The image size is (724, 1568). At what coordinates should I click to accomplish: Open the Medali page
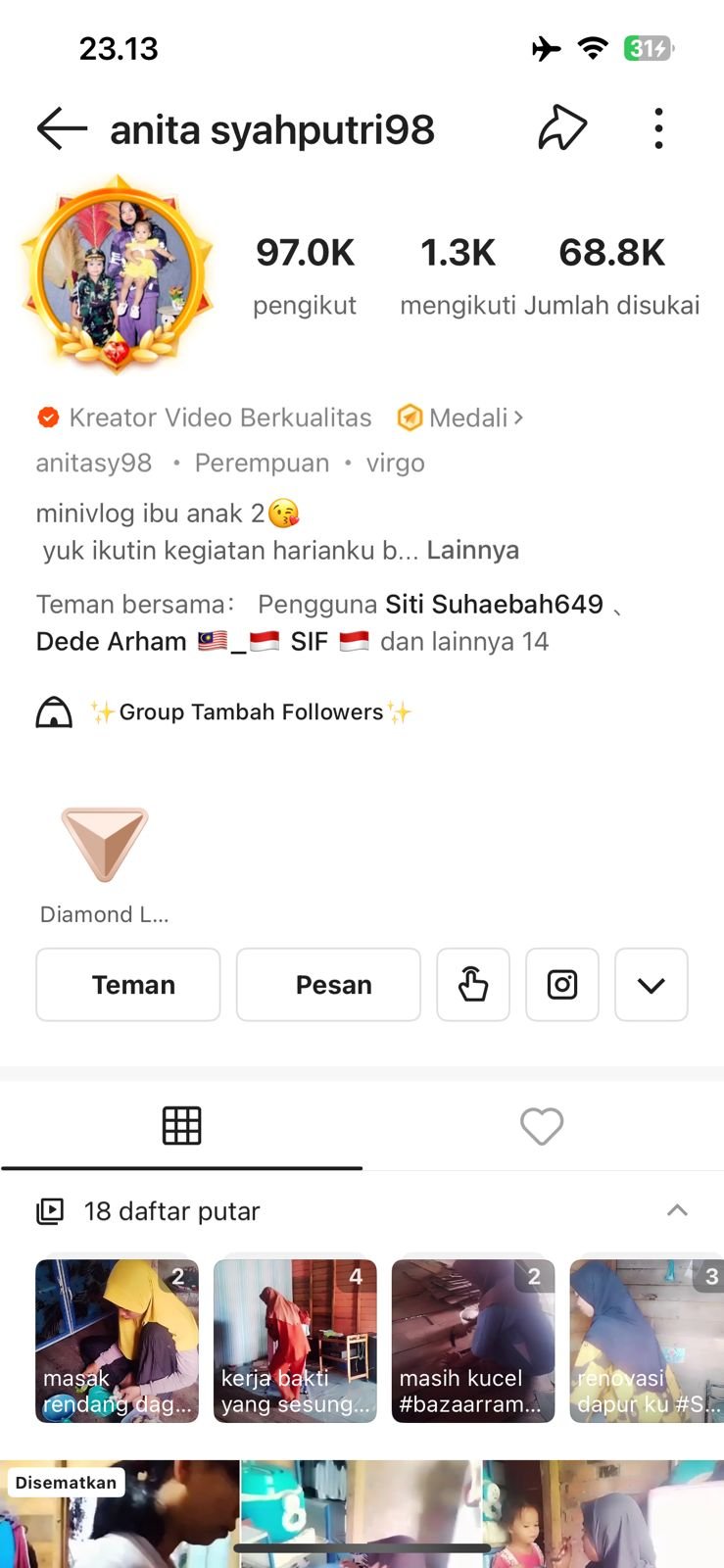coord(460,418)
